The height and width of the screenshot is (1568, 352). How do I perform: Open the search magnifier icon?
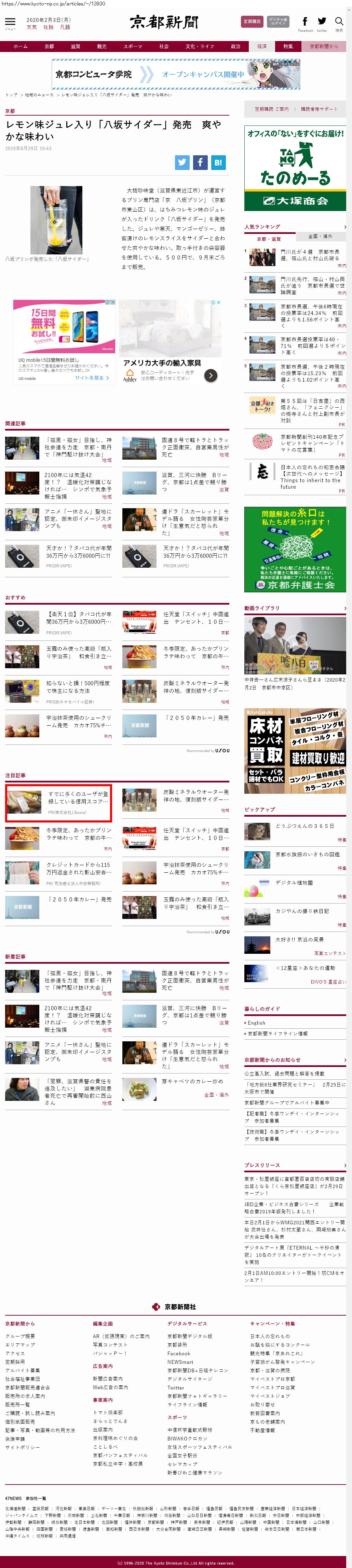(x=339, y=23)
